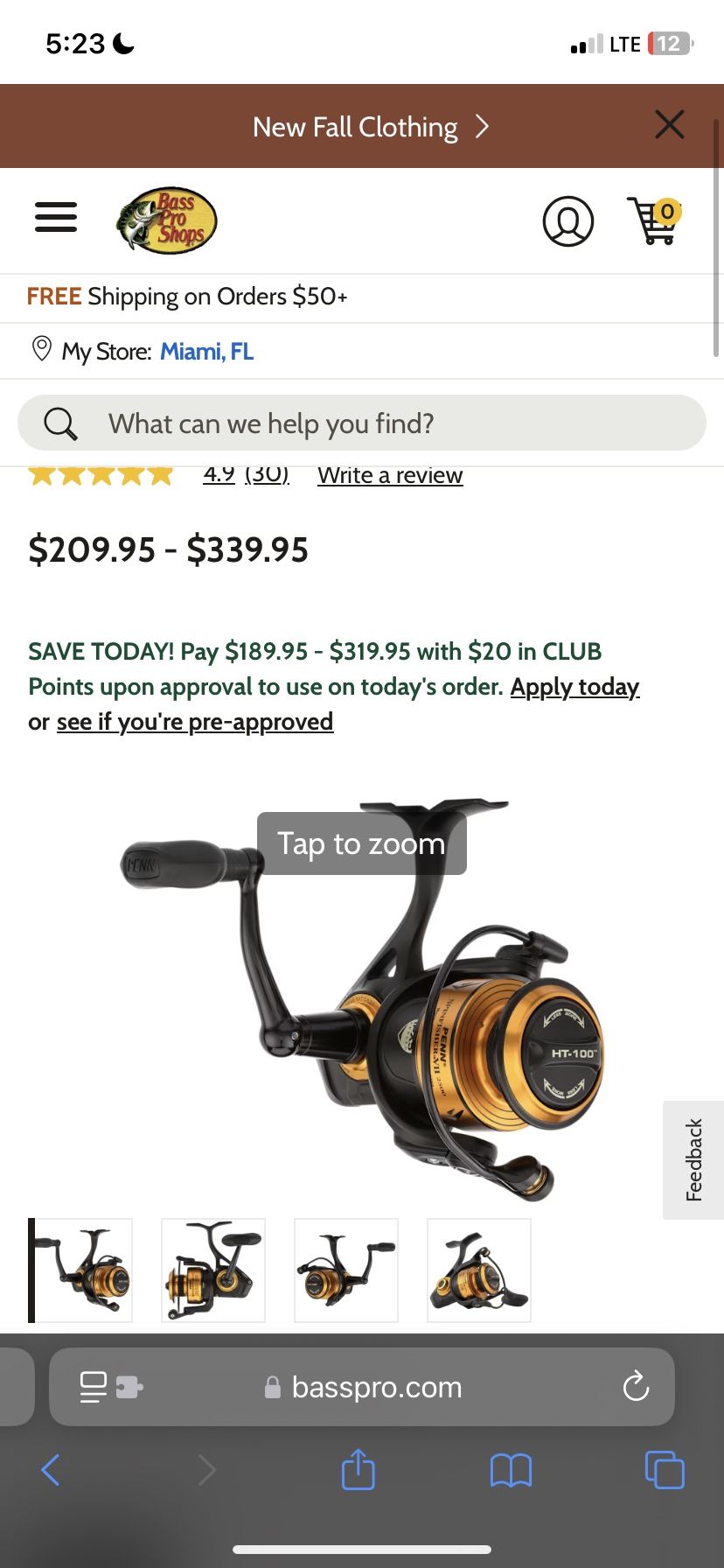724x1568 pixels.
Task: View the shopping cart
Action: [x=654, y=221]
